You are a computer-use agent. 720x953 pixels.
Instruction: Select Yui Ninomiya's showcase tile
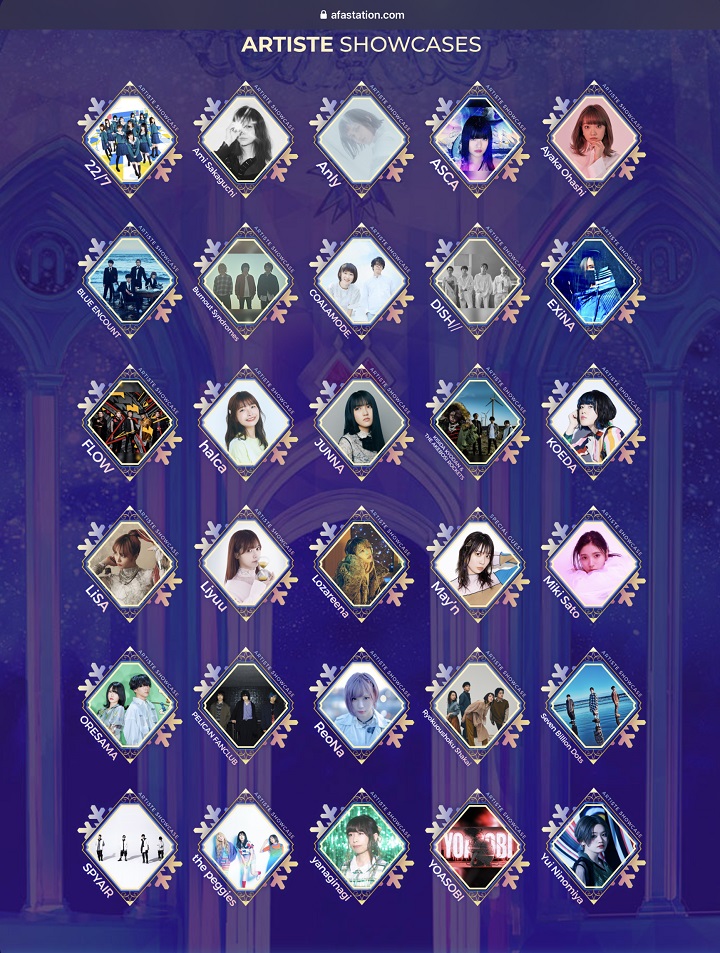coord(592,846)
